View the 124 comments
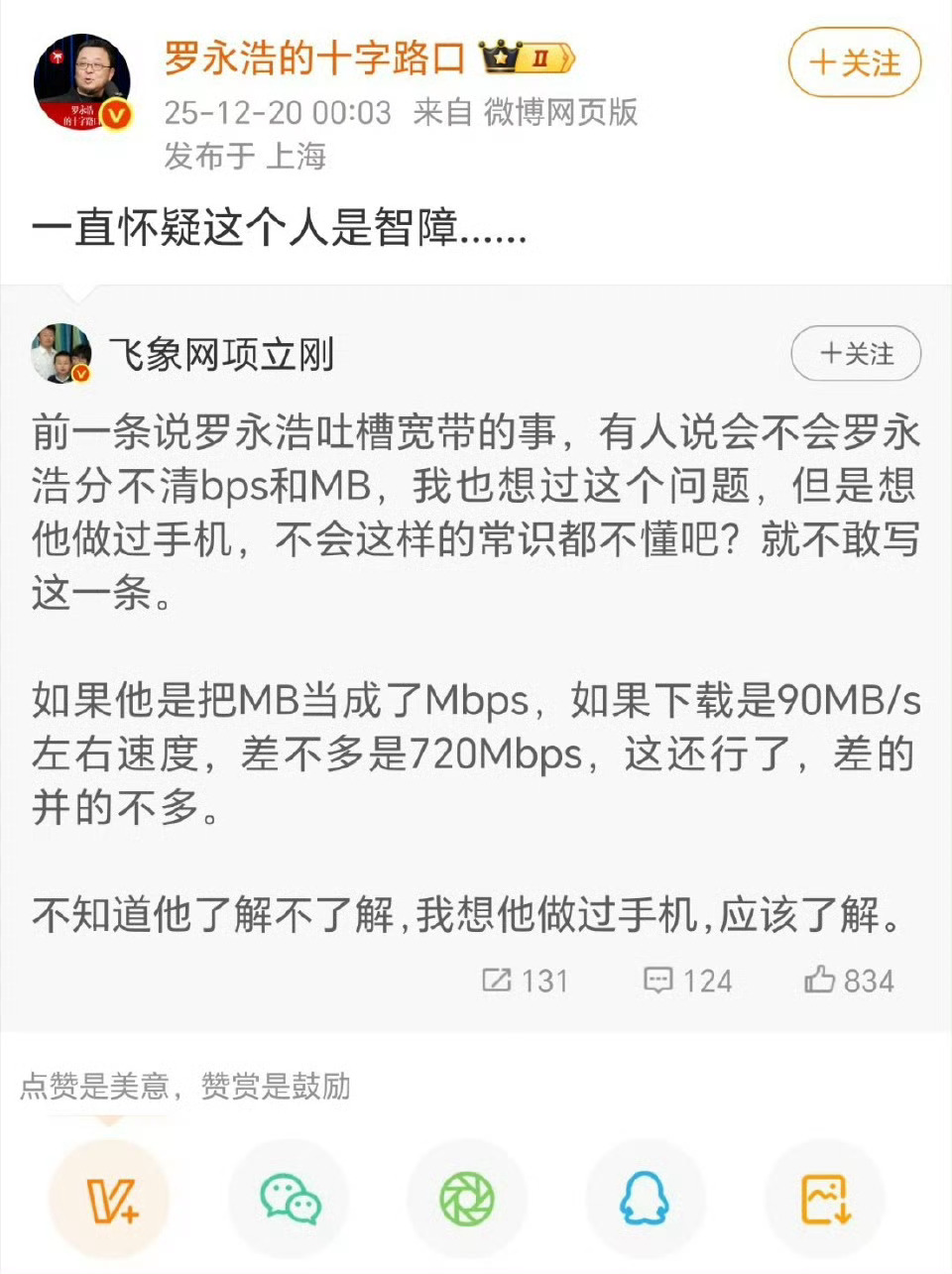 click(687, 981)
